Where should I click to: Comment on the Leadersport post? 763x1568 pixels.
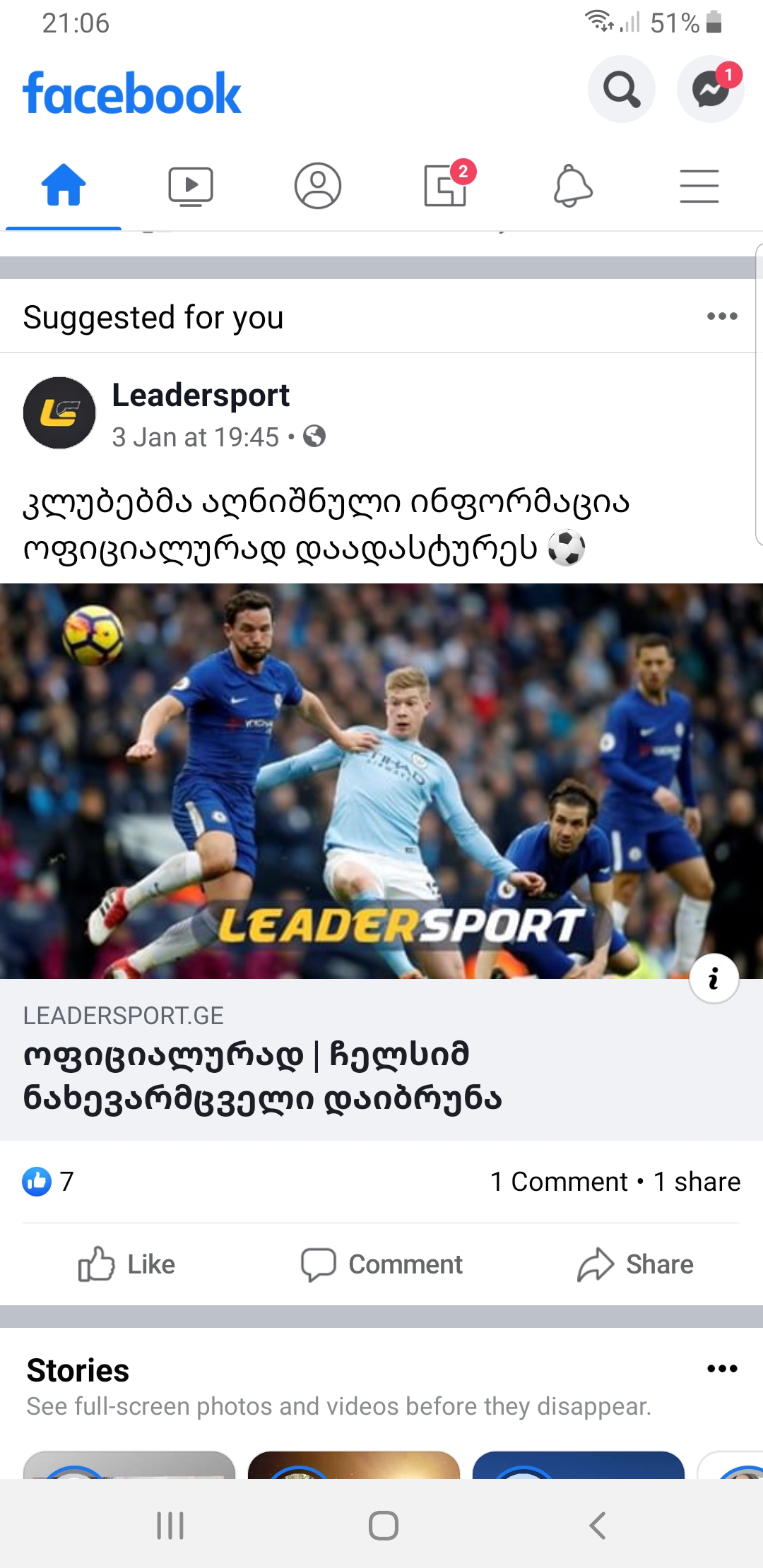(x=381, y=1264)
